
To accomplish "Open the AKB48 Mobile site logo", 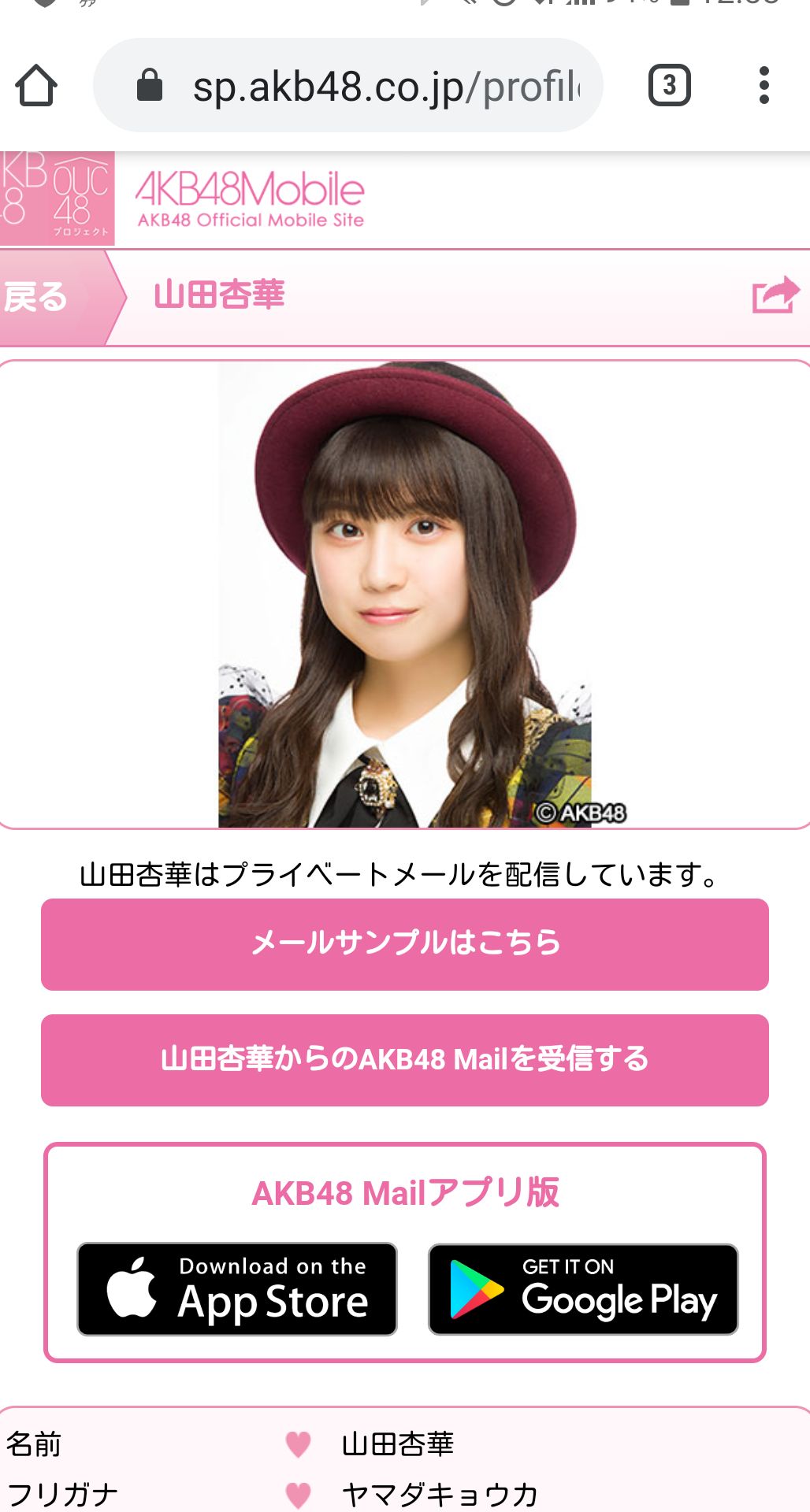I will point(249,198).
